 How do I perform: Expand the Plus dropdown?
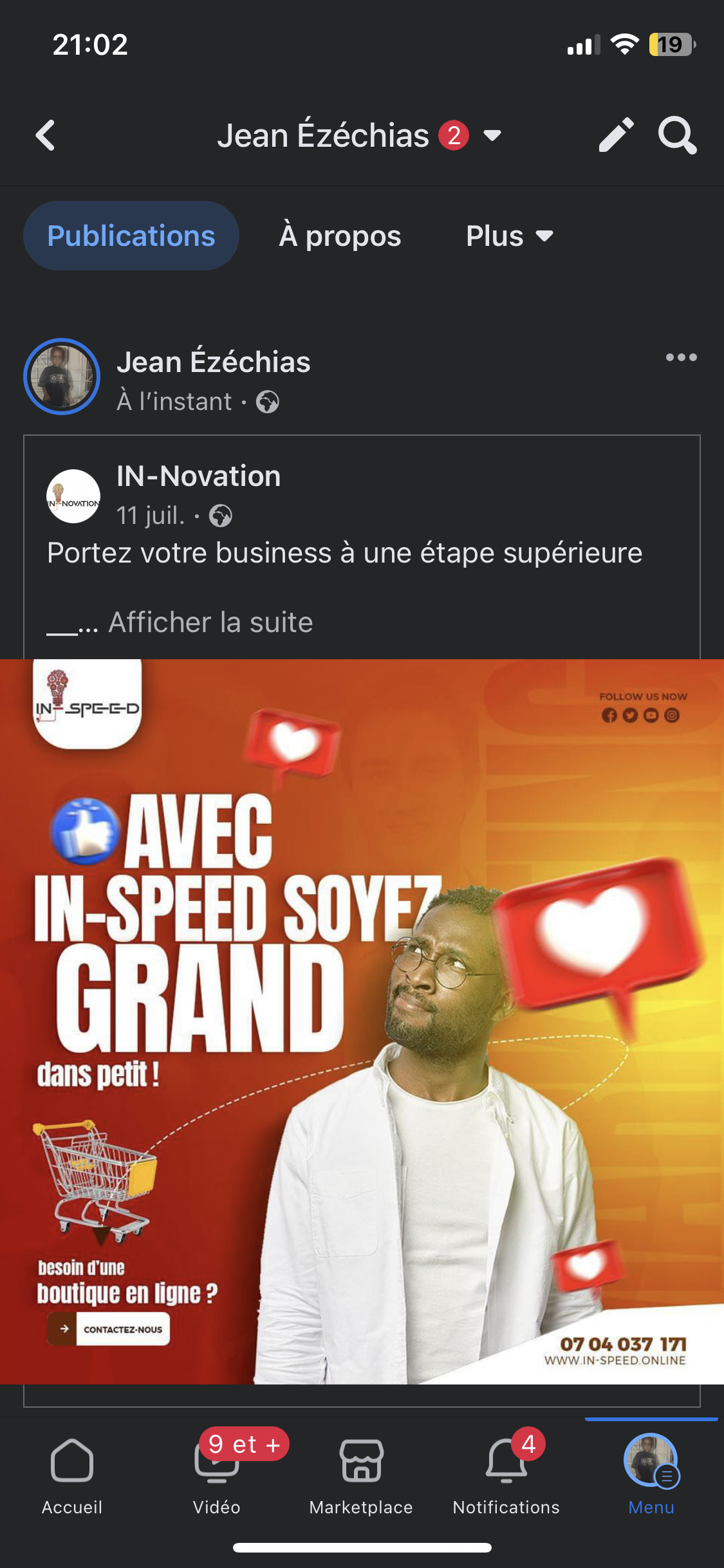tap(509, 236)
